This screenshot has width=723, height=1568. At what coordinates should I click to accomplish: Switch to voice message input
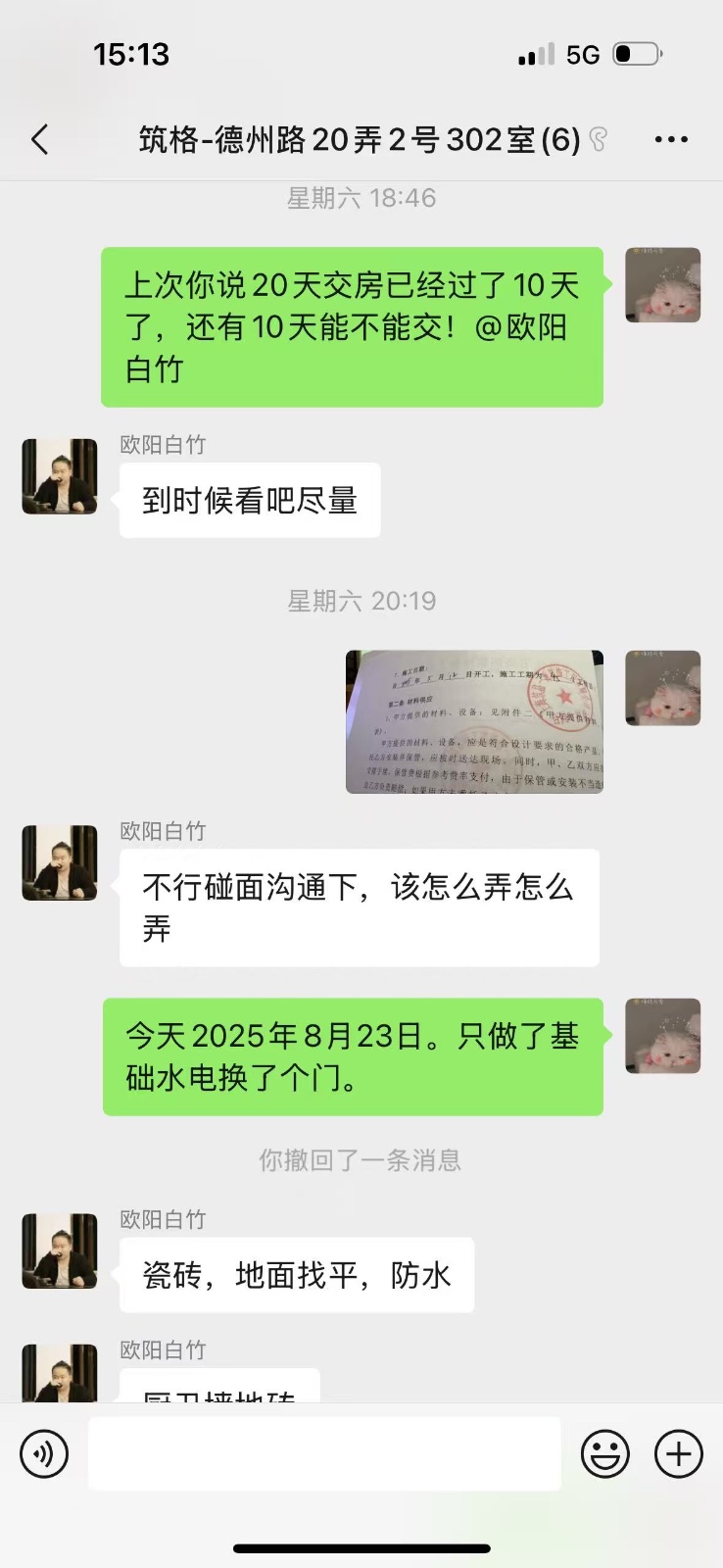44,1453
